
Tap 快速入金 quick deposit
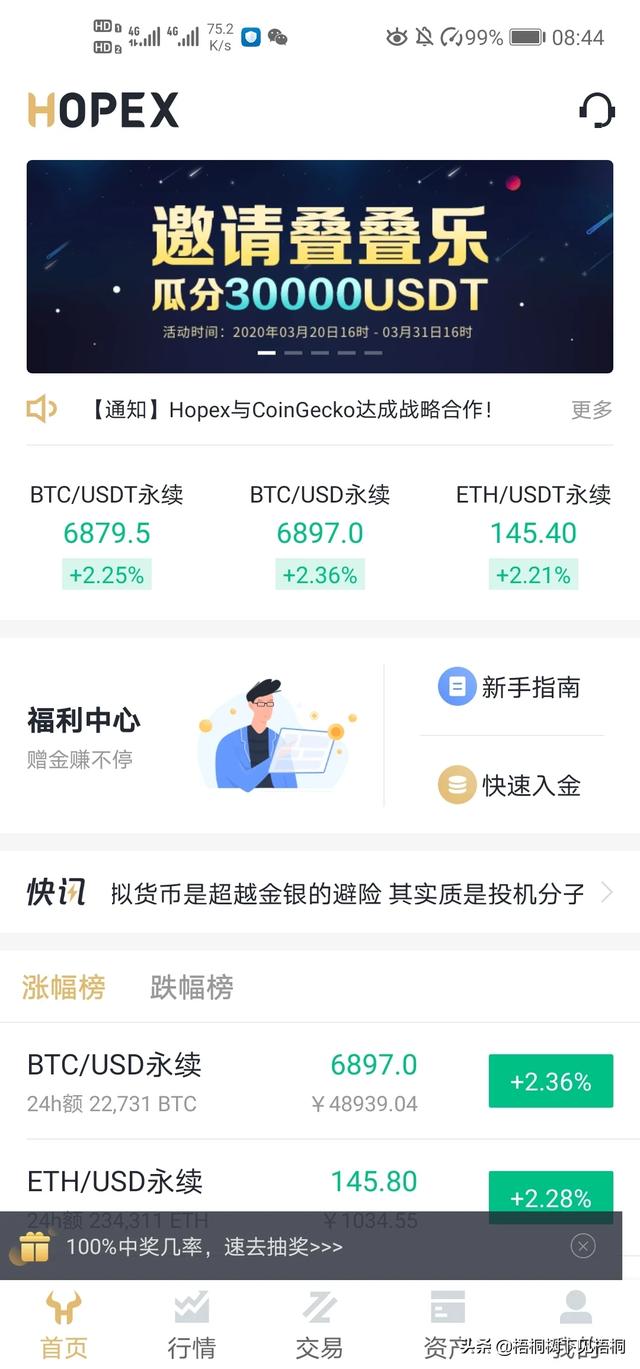pos(511,785)
